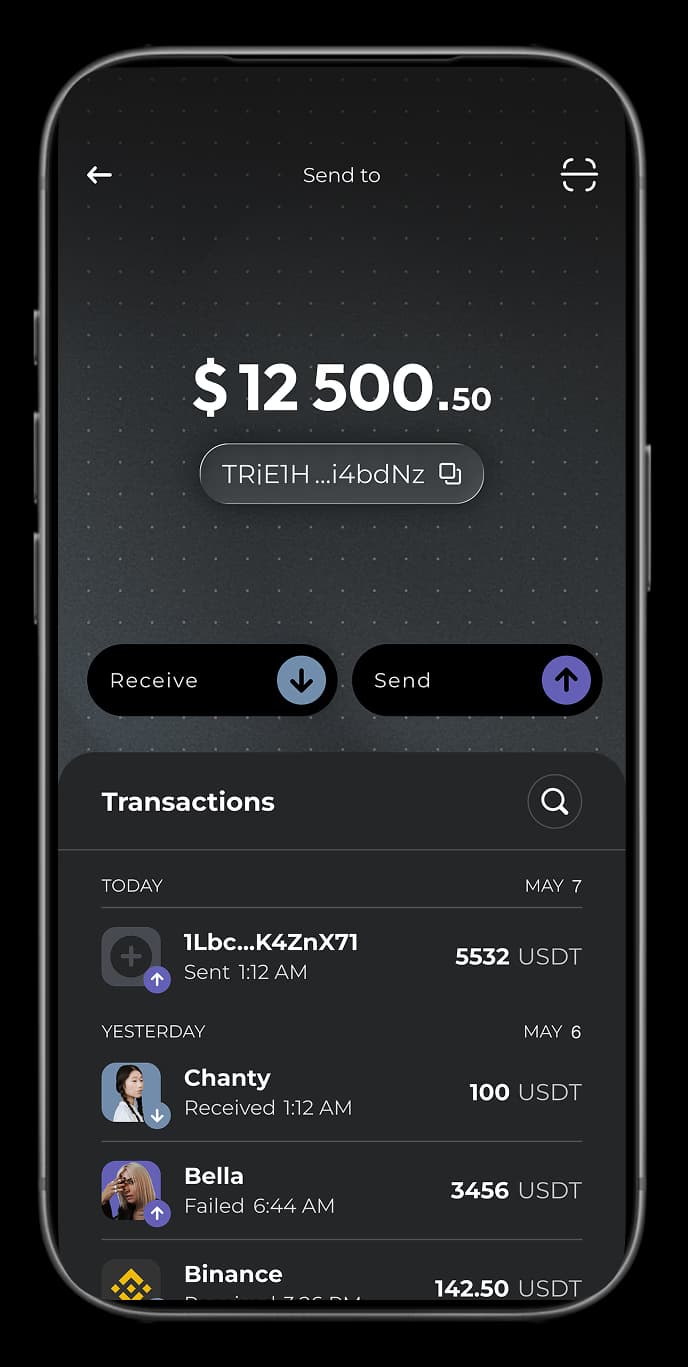Tap the Receive button

tap(212, 680)
